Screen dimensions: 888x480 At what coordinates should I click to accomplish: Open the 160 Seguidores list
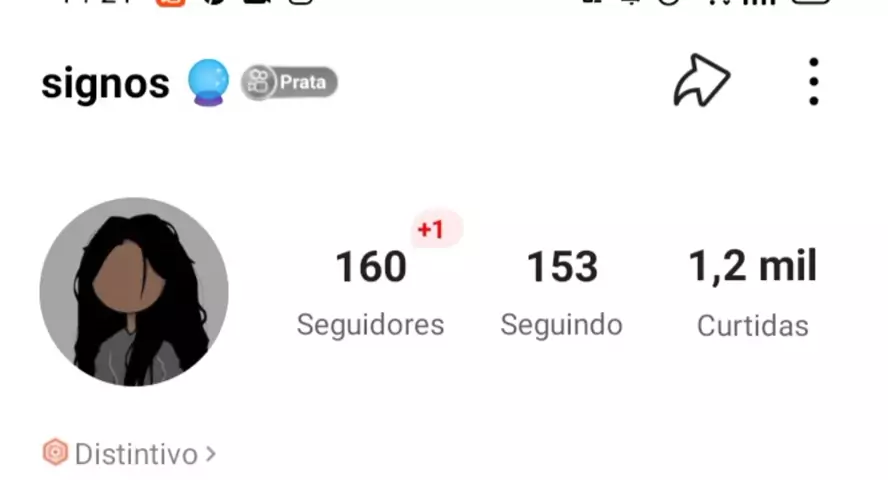[370, 290]
